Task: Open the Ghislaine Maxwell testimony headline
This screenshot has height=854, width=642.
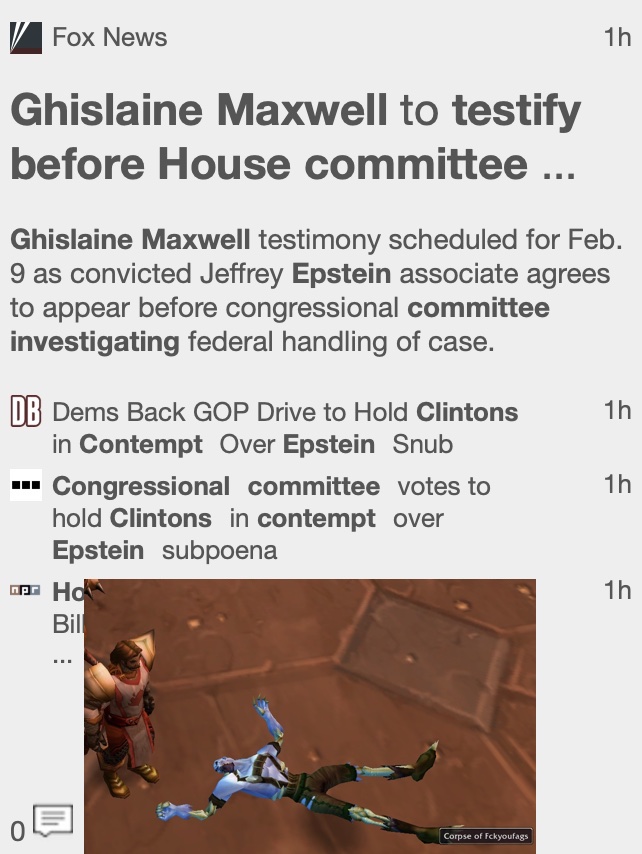Action: point(295,137)
